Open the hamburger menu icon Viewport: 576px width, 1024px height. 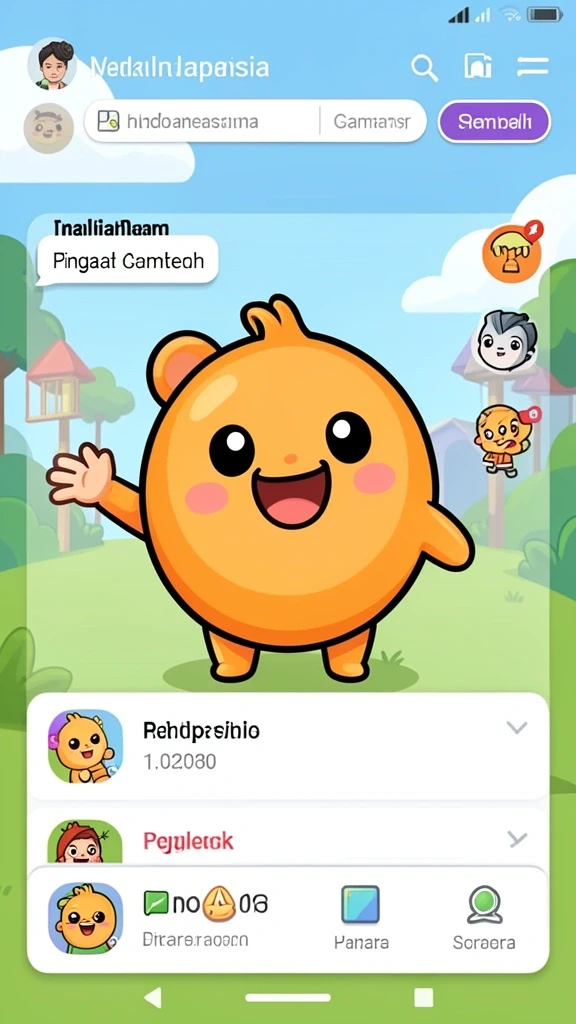pos(532,66)
